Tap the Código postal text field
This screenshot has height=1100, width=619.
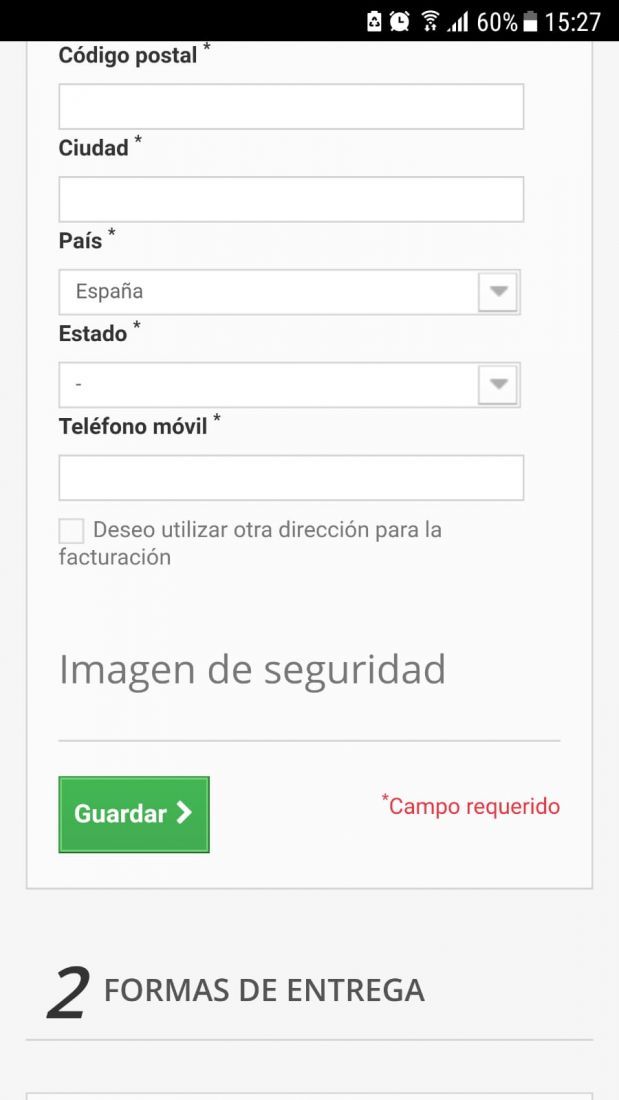pyautogui.click(x=291, y=107)
